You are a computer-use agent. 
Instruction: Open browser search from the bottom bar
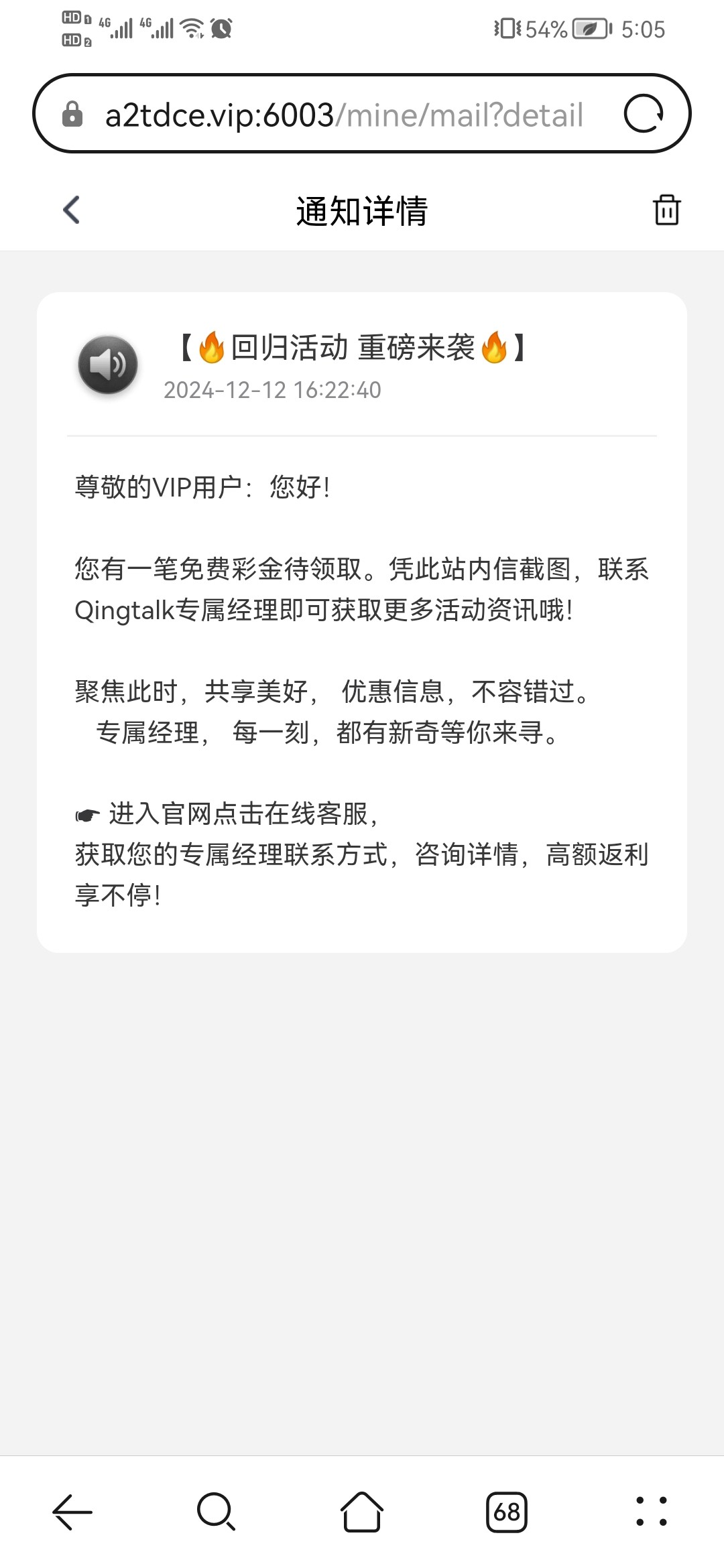(217, 1512)
